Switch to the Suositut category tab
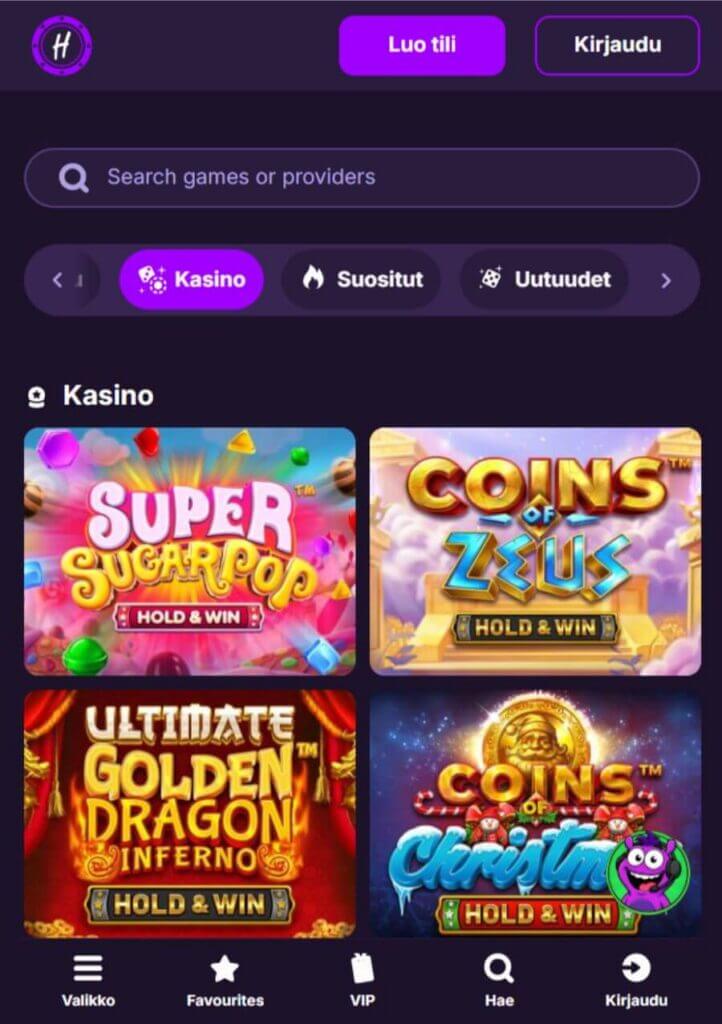Viewport: 722px width, 1024px height. click(361, 279)
